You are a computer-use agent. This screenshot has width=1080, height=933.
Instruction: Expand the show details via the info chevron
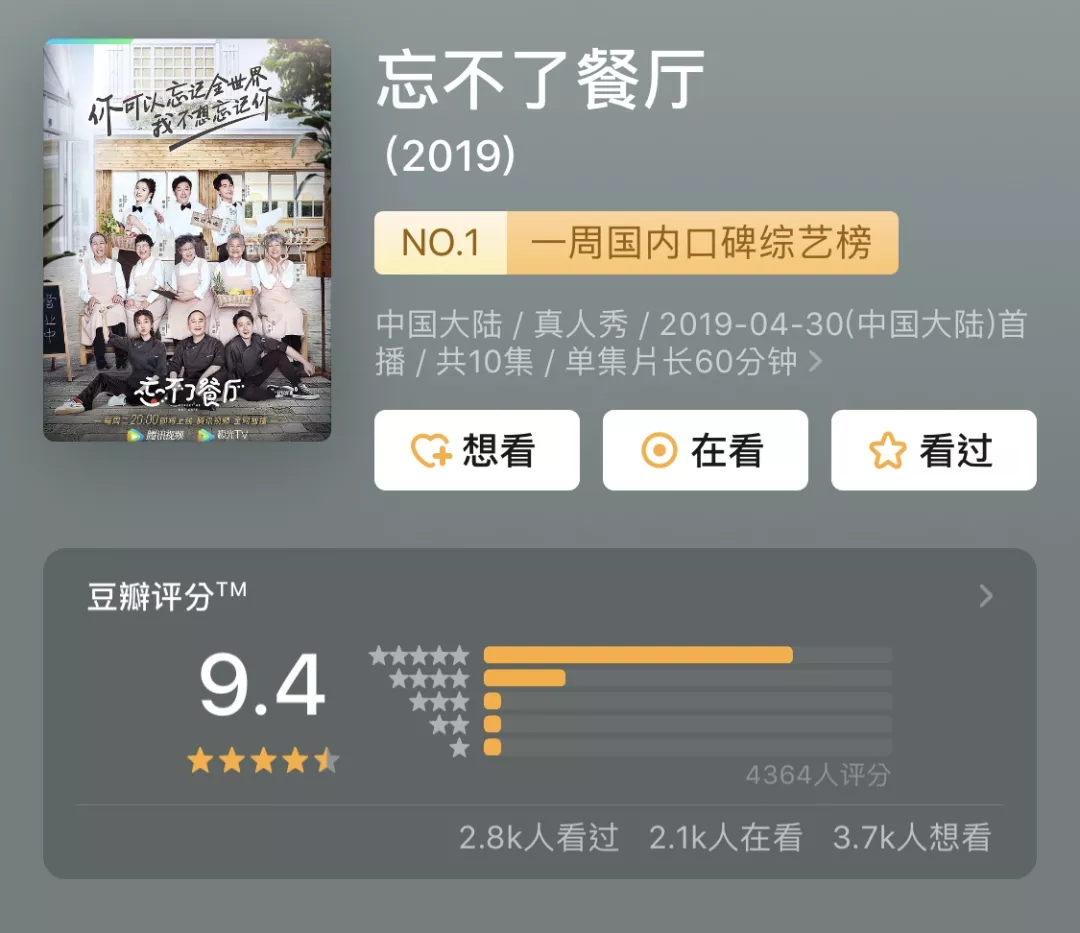pos(815,361)
